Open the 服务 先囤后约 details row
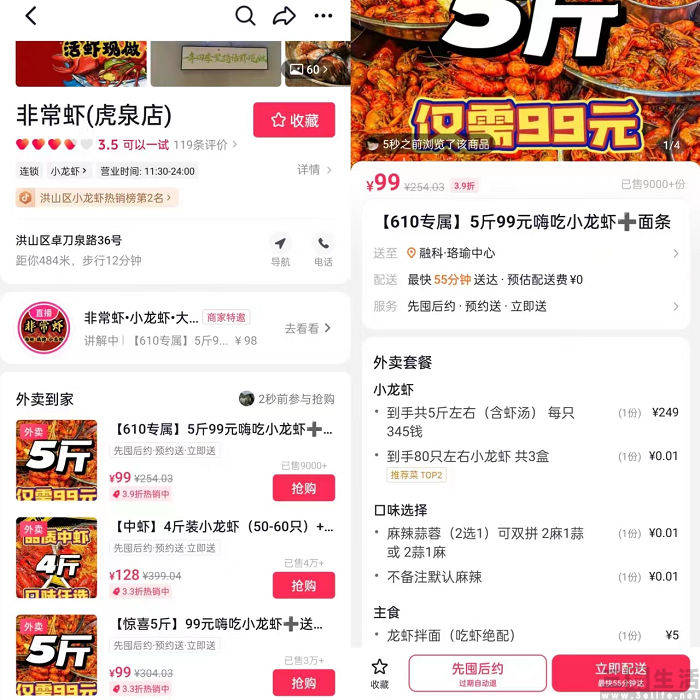 [x=540, y=306]
